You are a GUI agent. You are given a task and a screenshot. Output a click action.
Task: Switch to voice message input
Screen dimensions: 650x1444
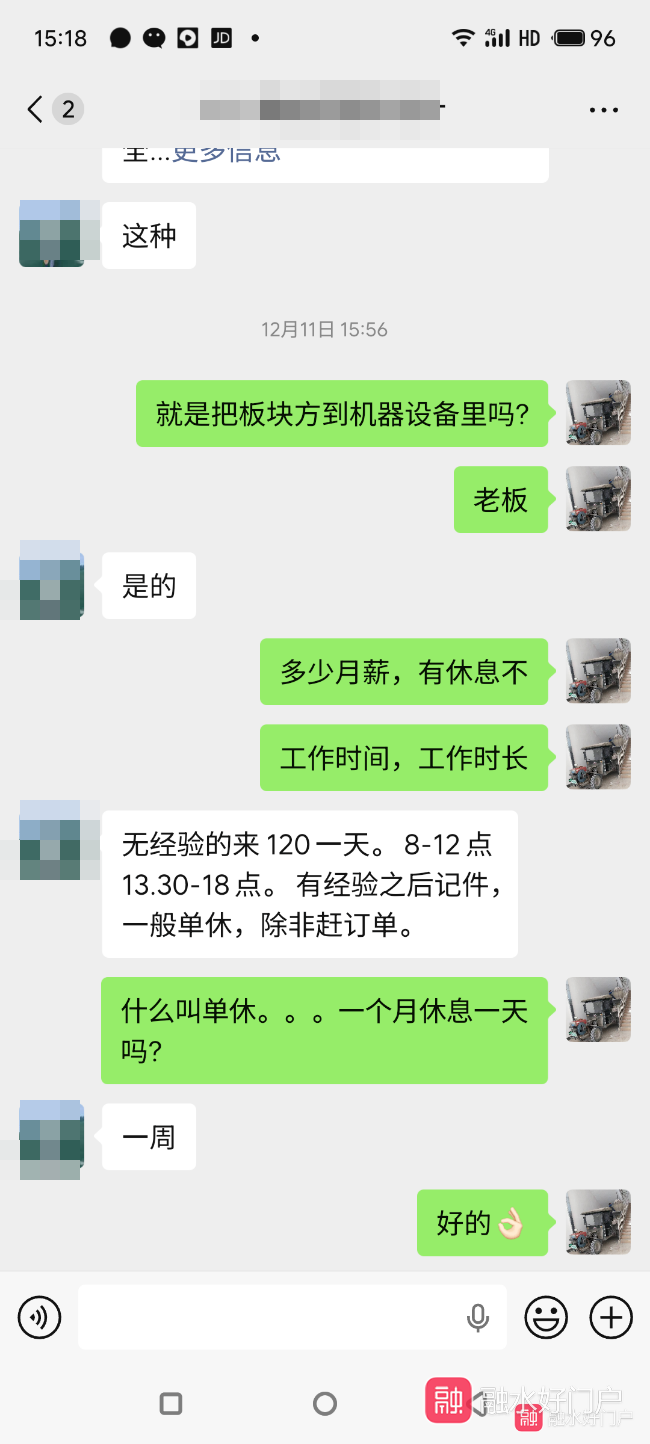(x=39, y=1317)
